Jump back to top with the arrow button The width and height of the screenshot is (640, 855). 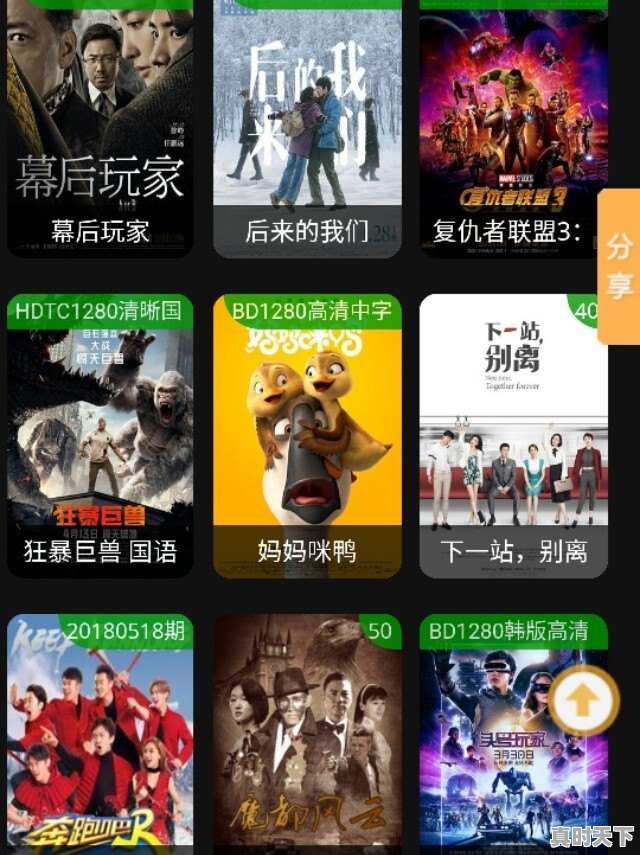tap(583, 702)
